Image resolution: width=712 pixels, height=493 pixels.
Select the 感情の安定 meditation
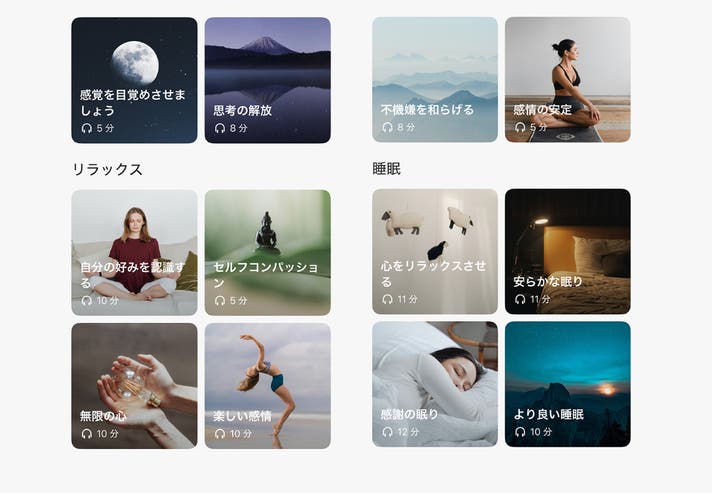[567, 80]
